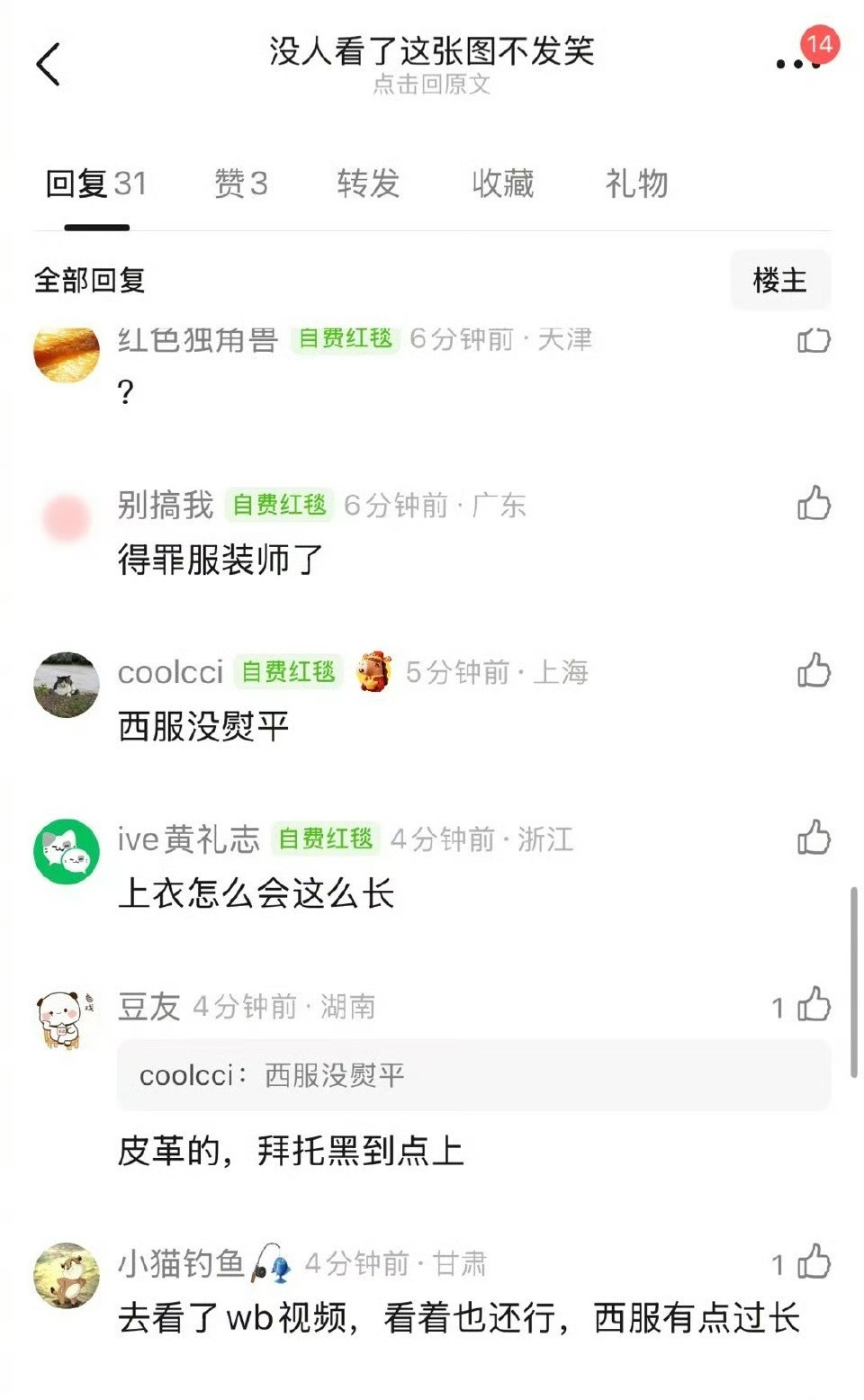
Task: Click the 点击回原文 link
Action: (x=431, y=87)
